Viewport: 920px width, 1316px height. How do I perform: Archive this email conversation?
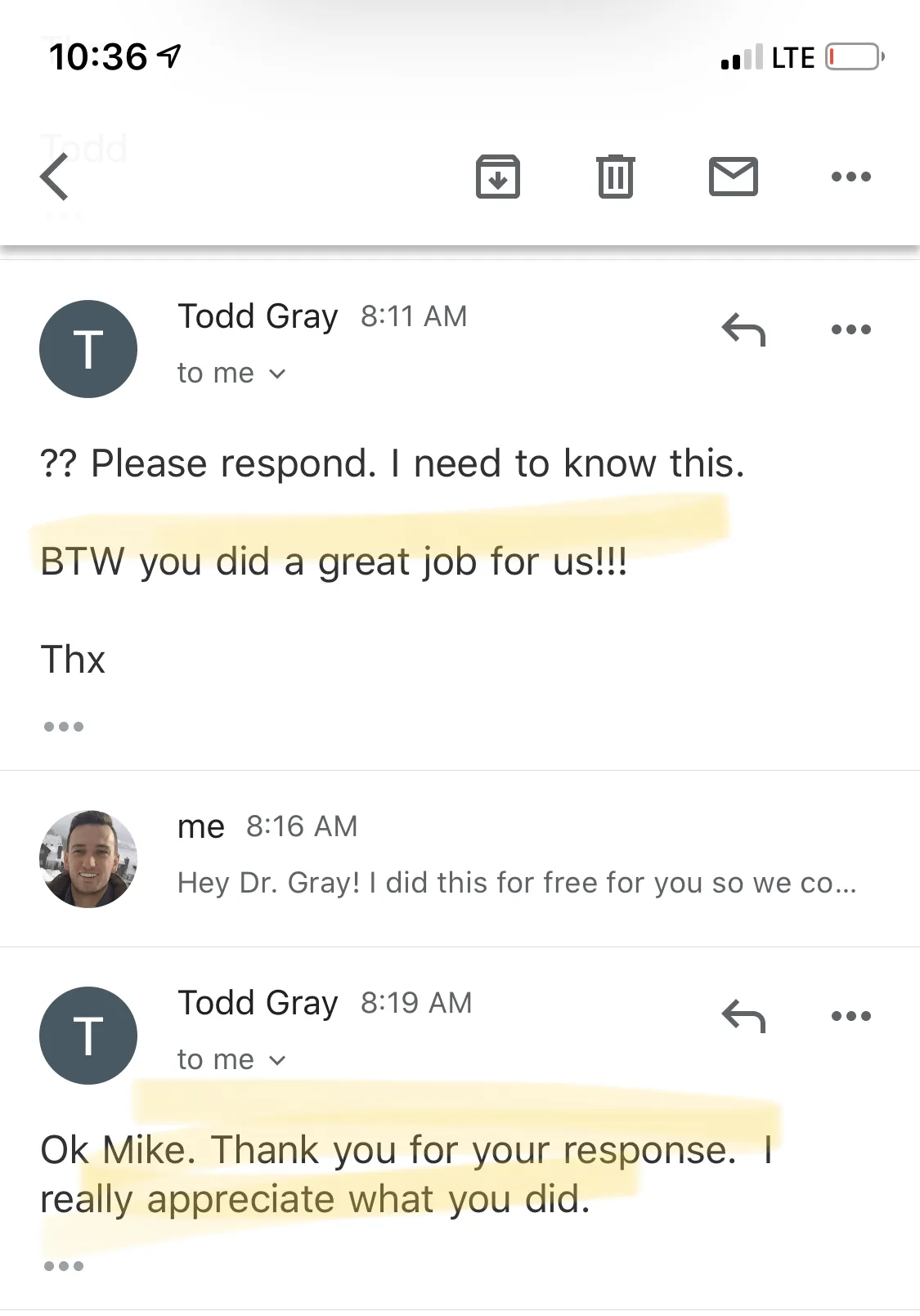coord(498,177)
